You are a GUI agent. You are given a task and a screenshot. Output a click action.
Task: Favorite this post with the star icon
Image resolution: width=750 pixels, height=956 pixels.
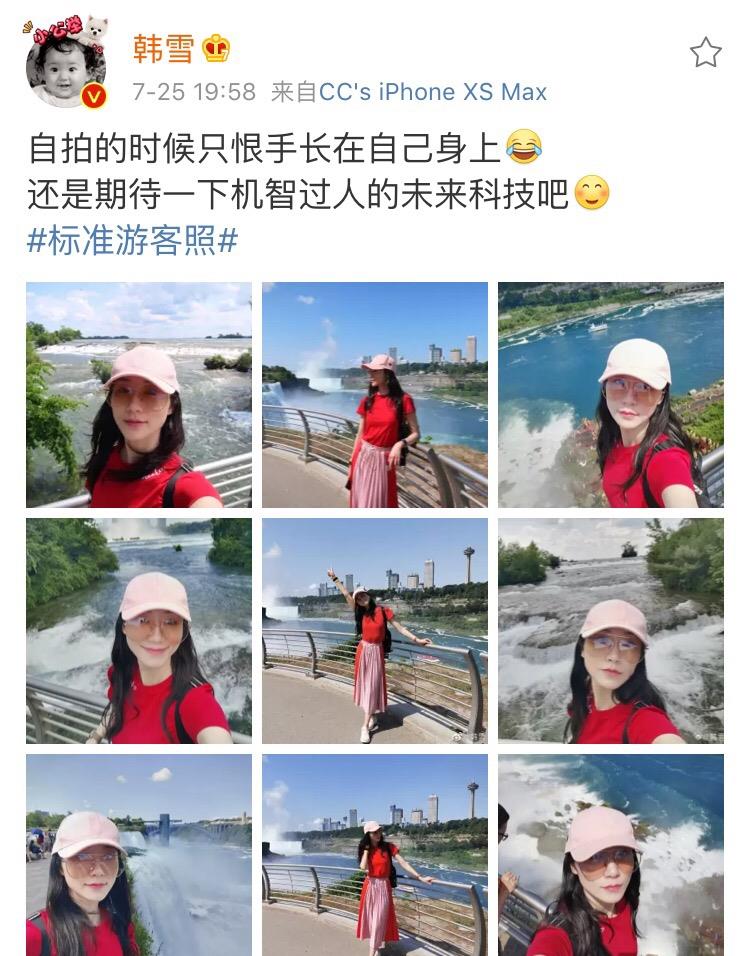pyautogui.click(x=705, y=52)
